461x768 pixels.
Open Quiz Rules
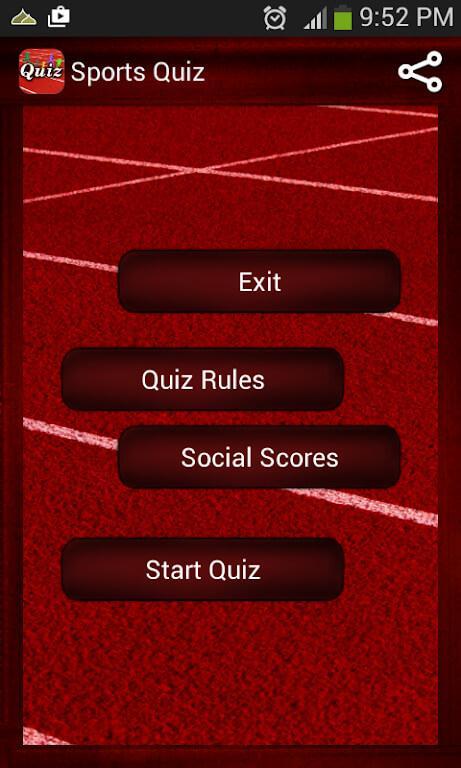pos(202,379)
